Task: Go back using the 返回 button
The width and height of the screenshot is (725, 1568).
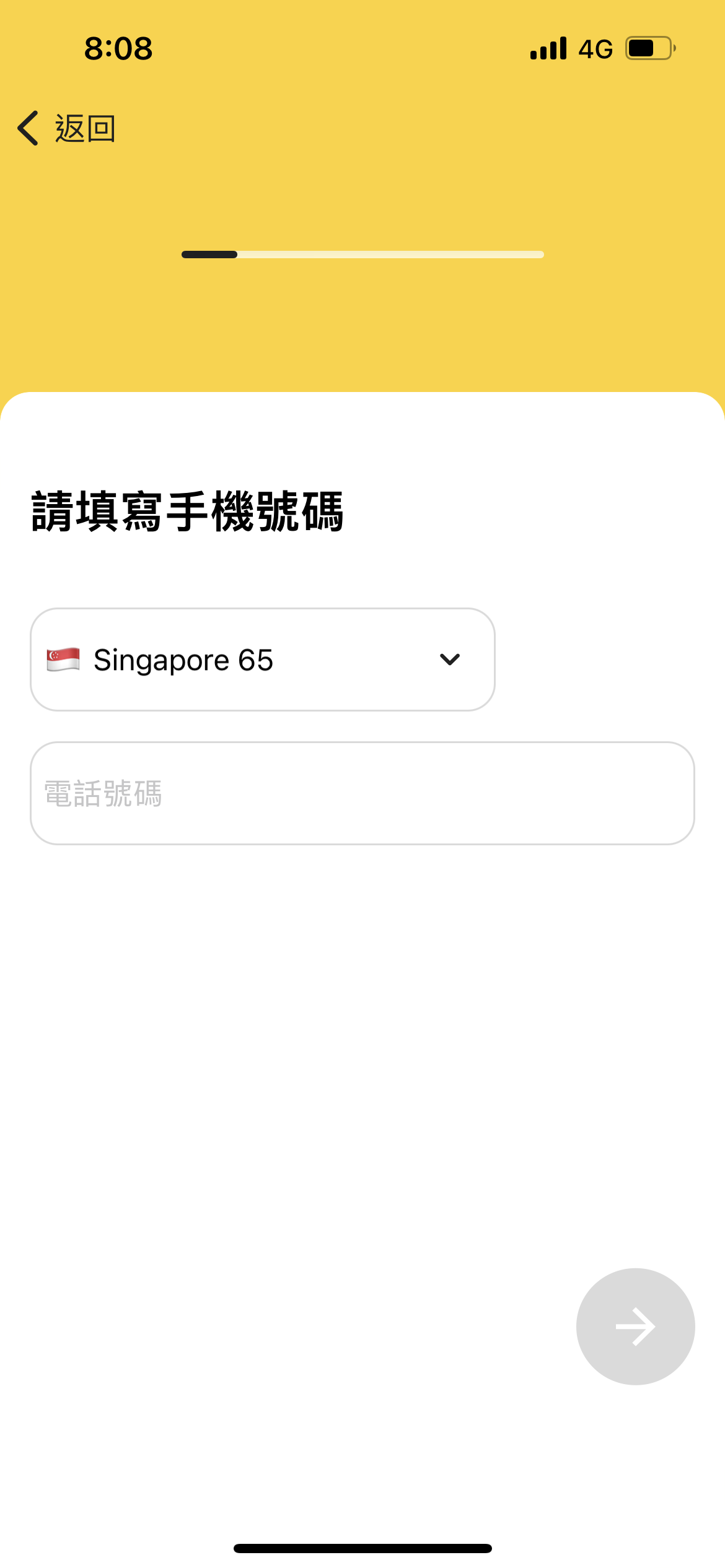Action: click(x=67, y=128)
